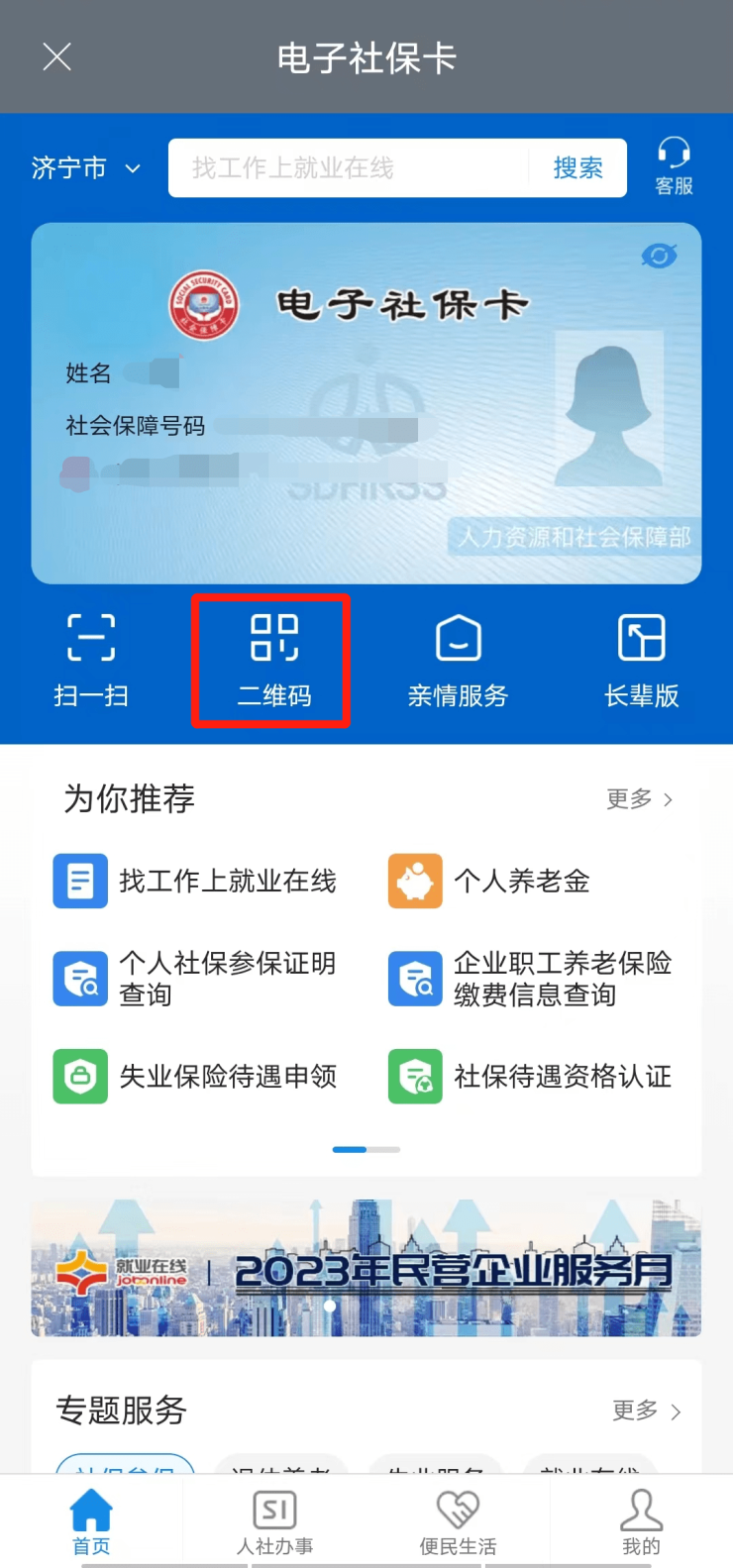Screen dimensions: 733x1568
Task: Contact 客服 customer service
Action: [674, 166]
